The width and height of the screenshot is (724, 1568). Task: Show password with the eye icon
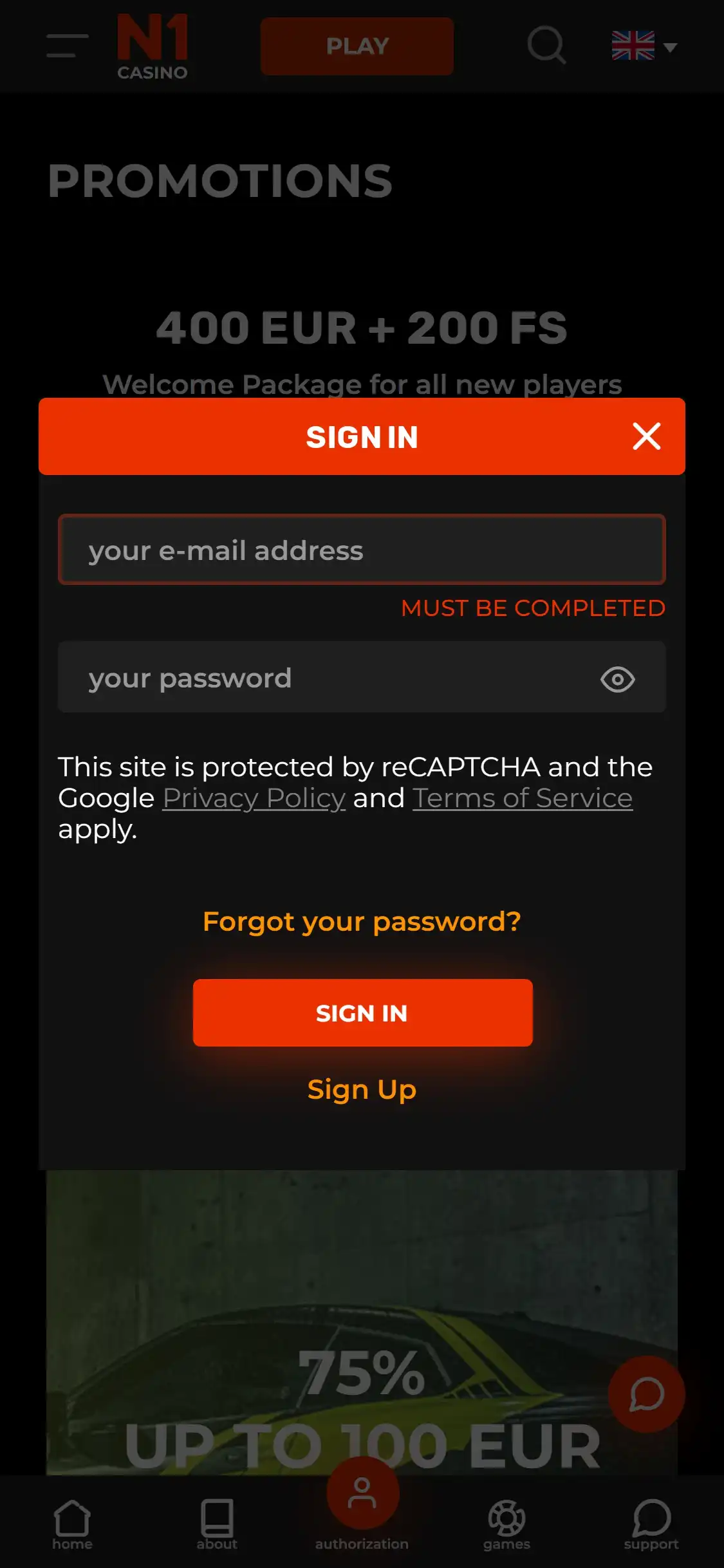pyautogui.click(x=617, y=679)
